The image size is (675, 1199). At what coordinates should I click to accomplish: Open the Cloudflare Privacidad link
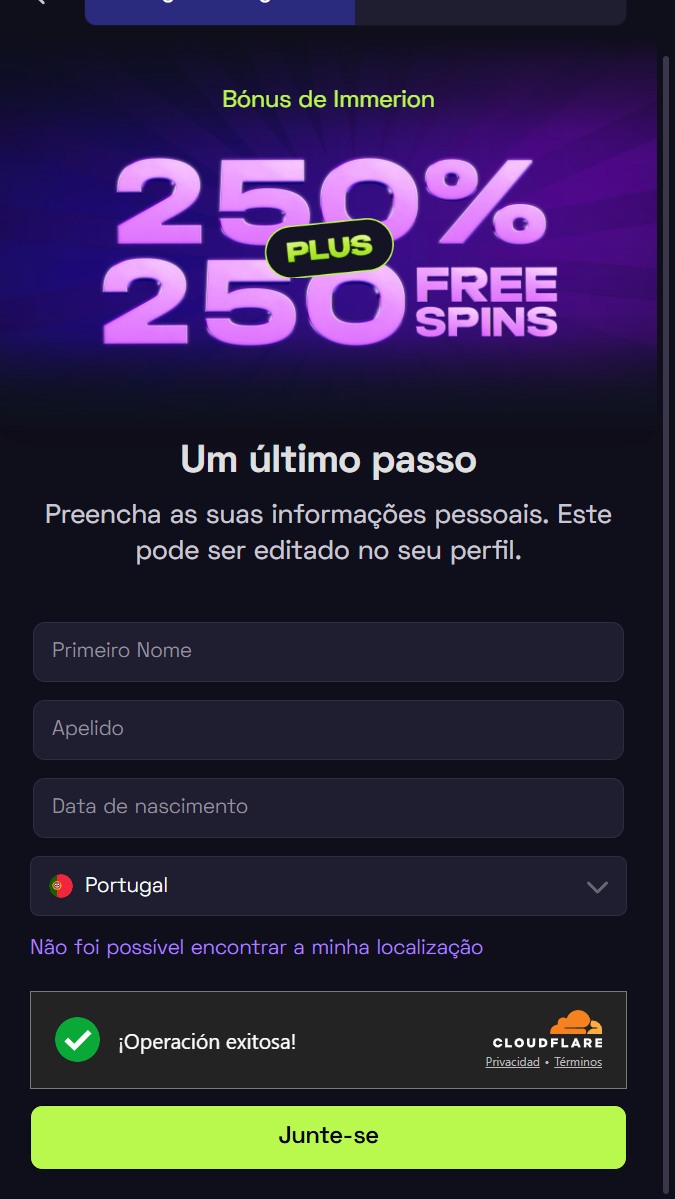512,1062
